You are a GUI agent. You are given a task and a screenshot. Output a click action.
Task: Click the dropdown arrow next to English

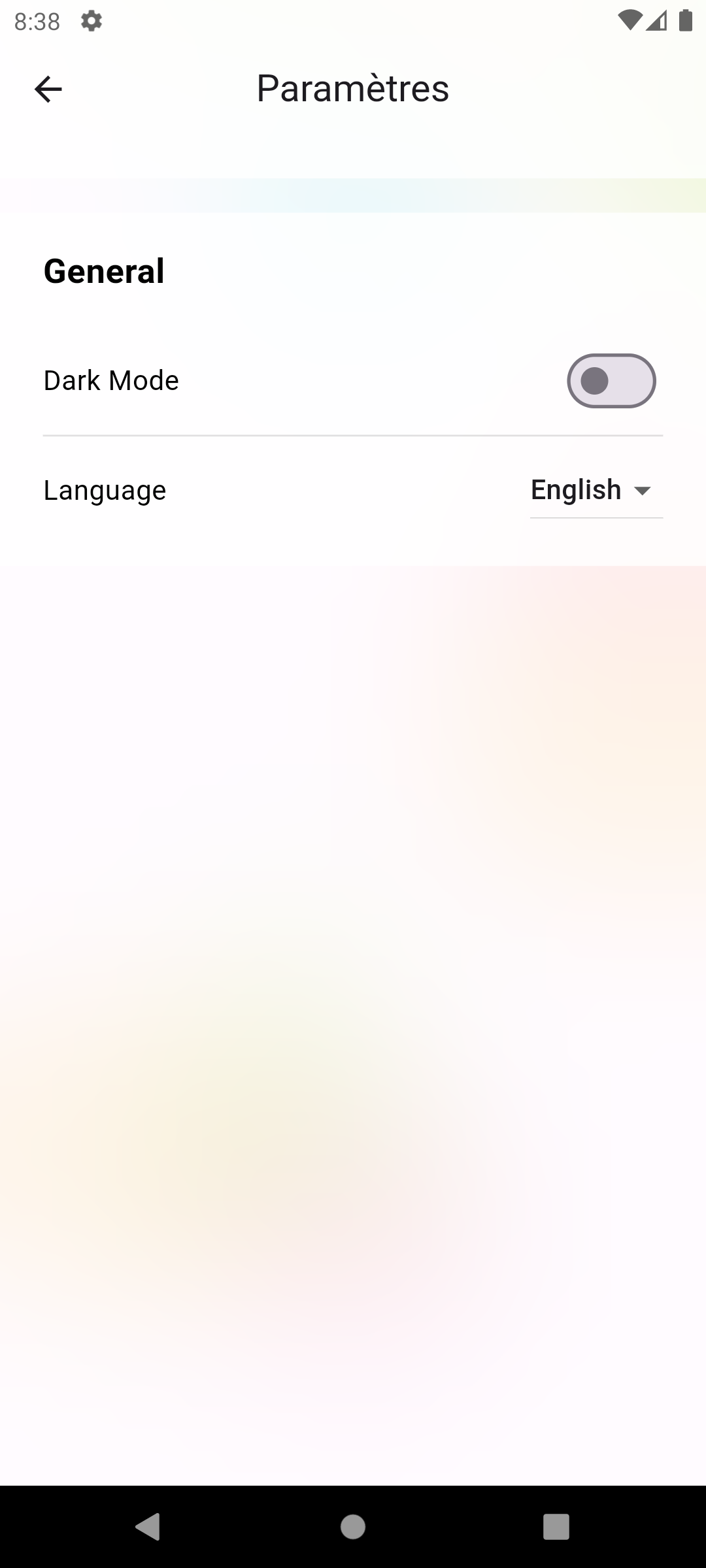pyautogui.click(x=643, y=491)
